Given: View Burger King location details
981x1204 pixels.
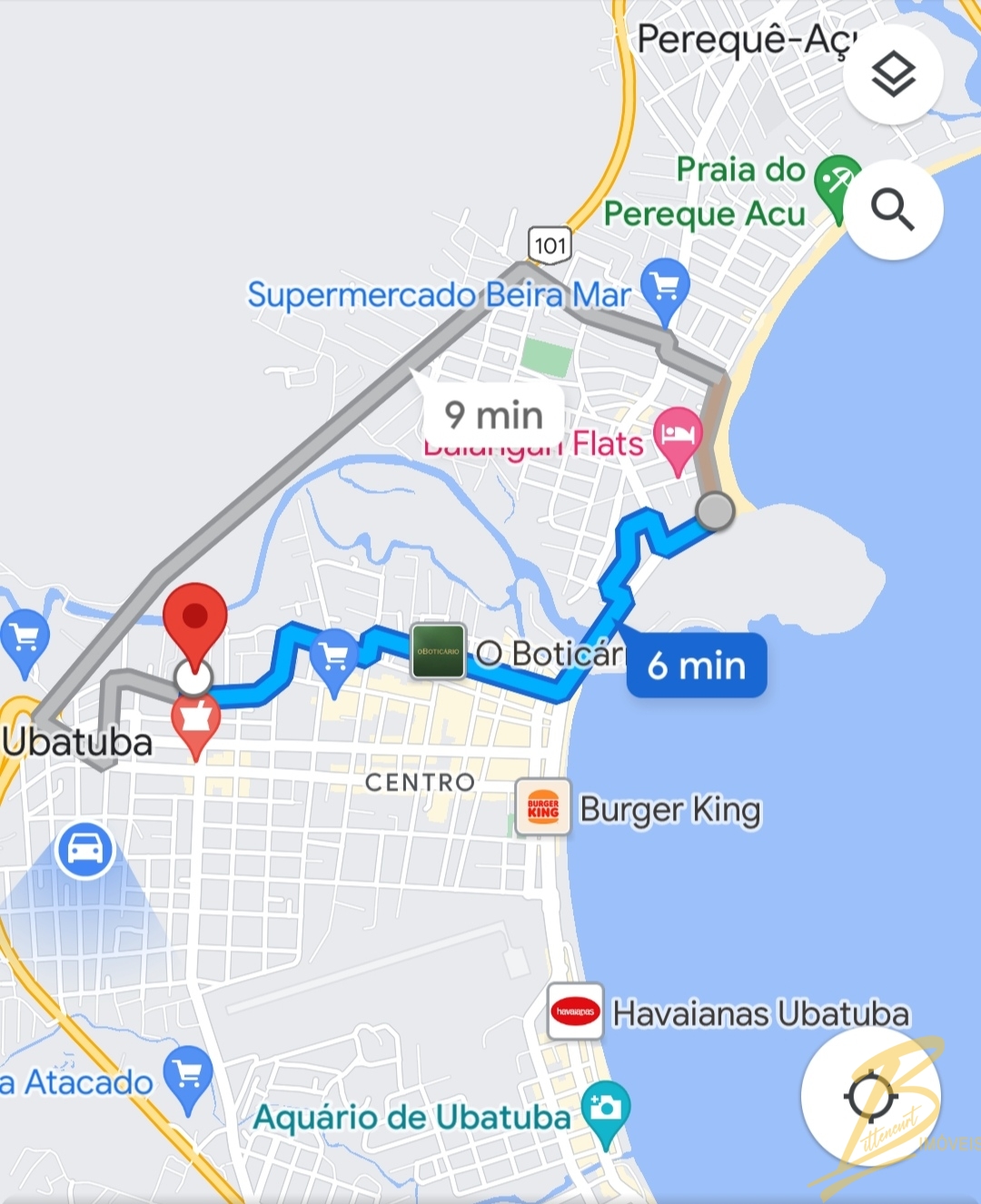Looking at the screenshot, I should [x=543, y=807].
